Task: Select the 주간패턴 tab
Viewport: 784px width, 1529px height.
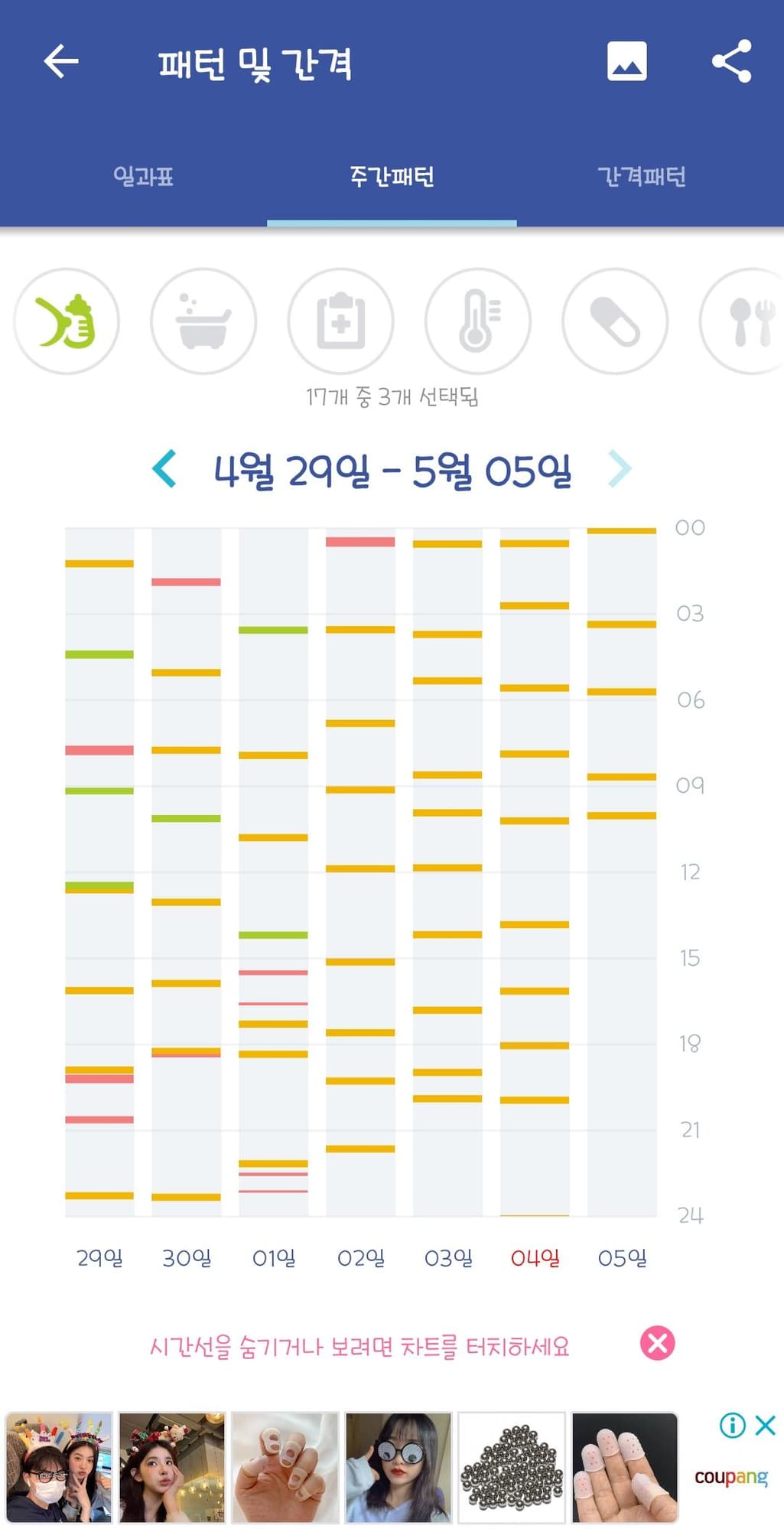Action: click(x=392, y=177)
